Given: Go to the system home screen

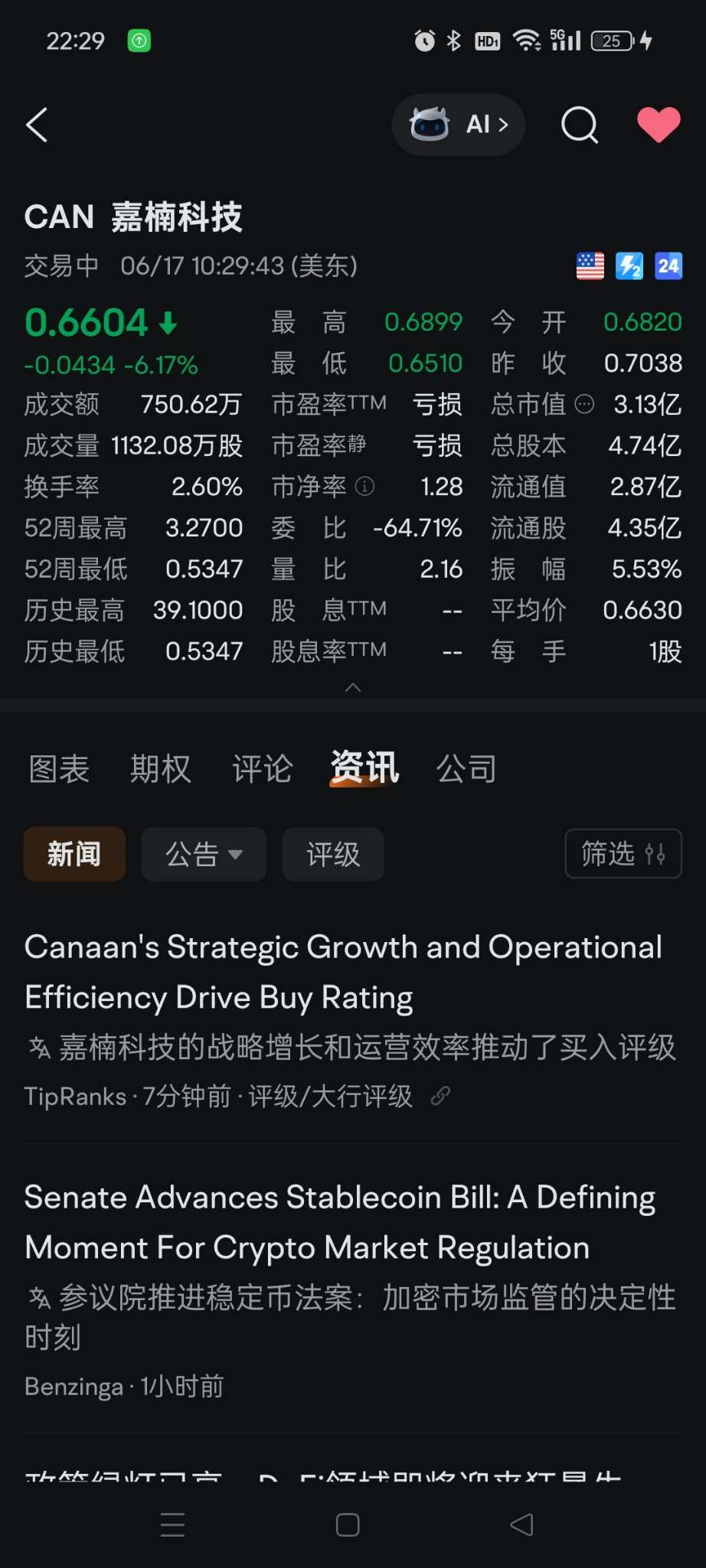Looking at the screenshot, I should pos(348,1524).
